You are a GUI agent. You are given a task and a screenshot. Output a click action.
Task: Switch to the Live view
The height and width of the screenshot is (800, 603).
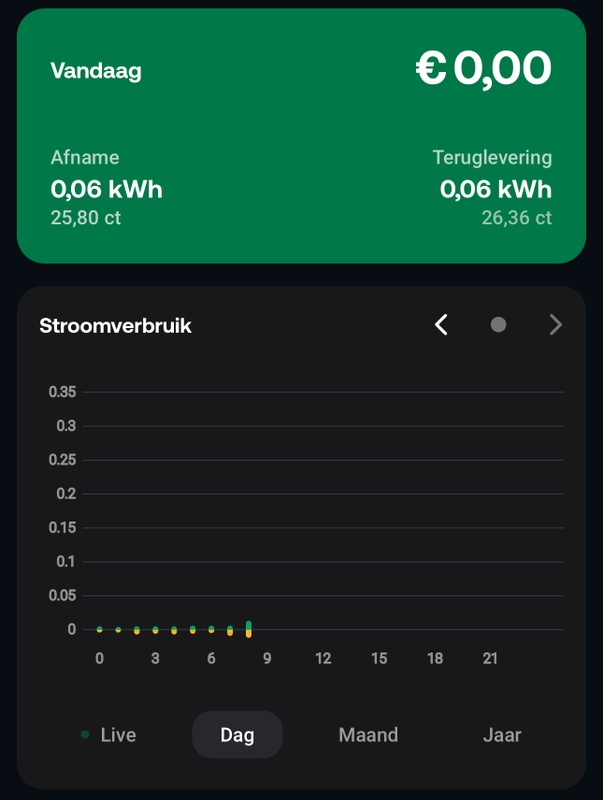109,735
